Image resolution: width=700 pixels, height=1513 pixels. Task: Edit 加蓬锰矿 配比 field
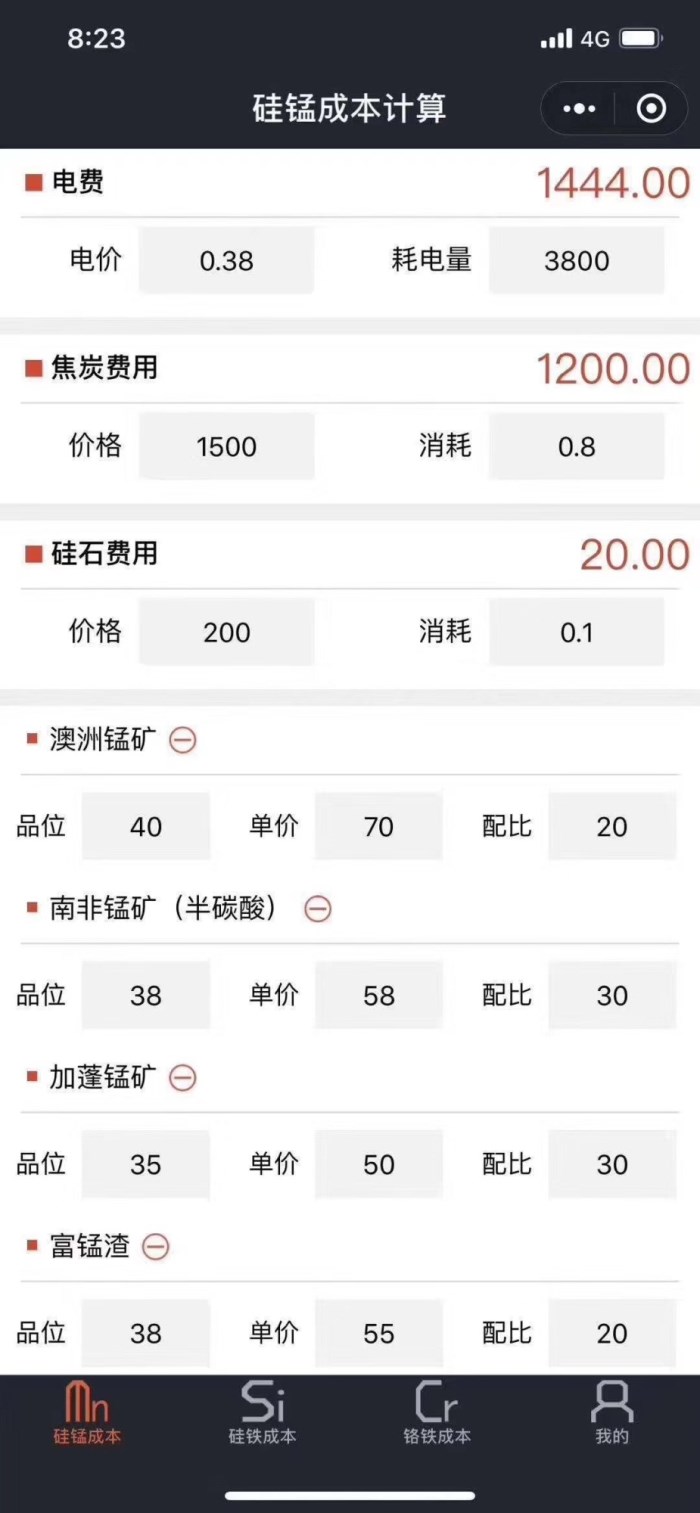[612, 1164]
